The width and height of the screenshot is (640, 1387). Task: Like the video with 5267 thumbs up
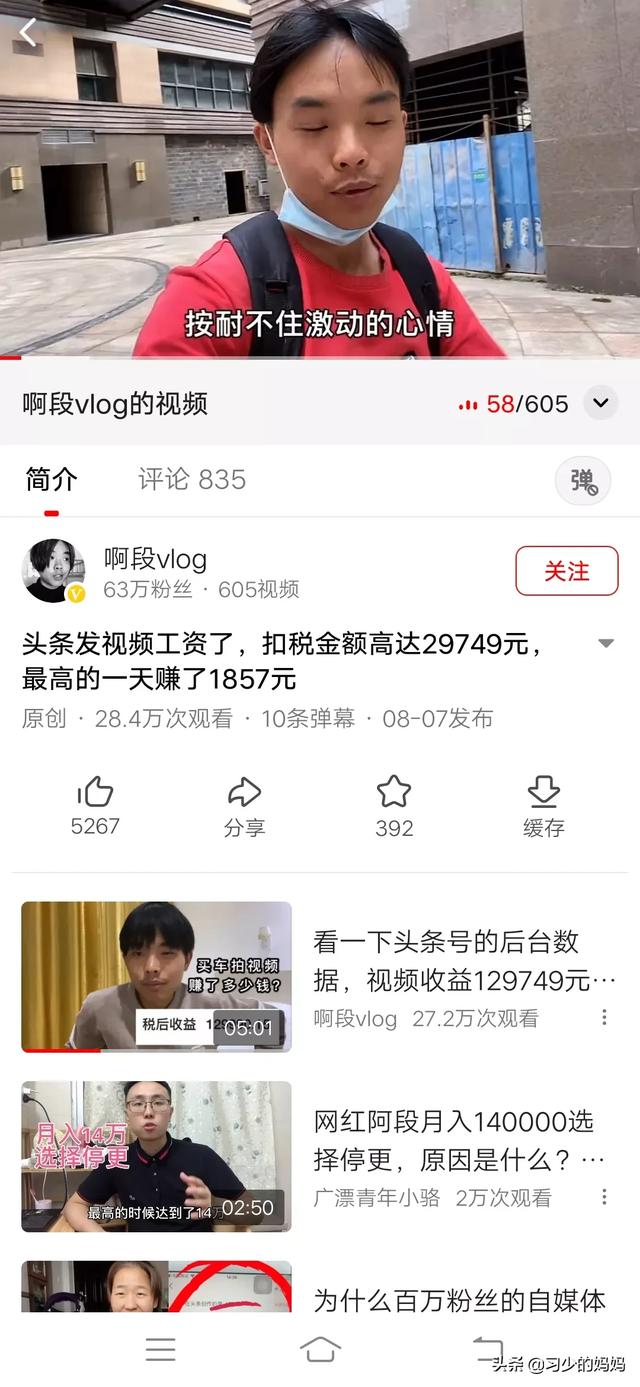coord(95,806)
